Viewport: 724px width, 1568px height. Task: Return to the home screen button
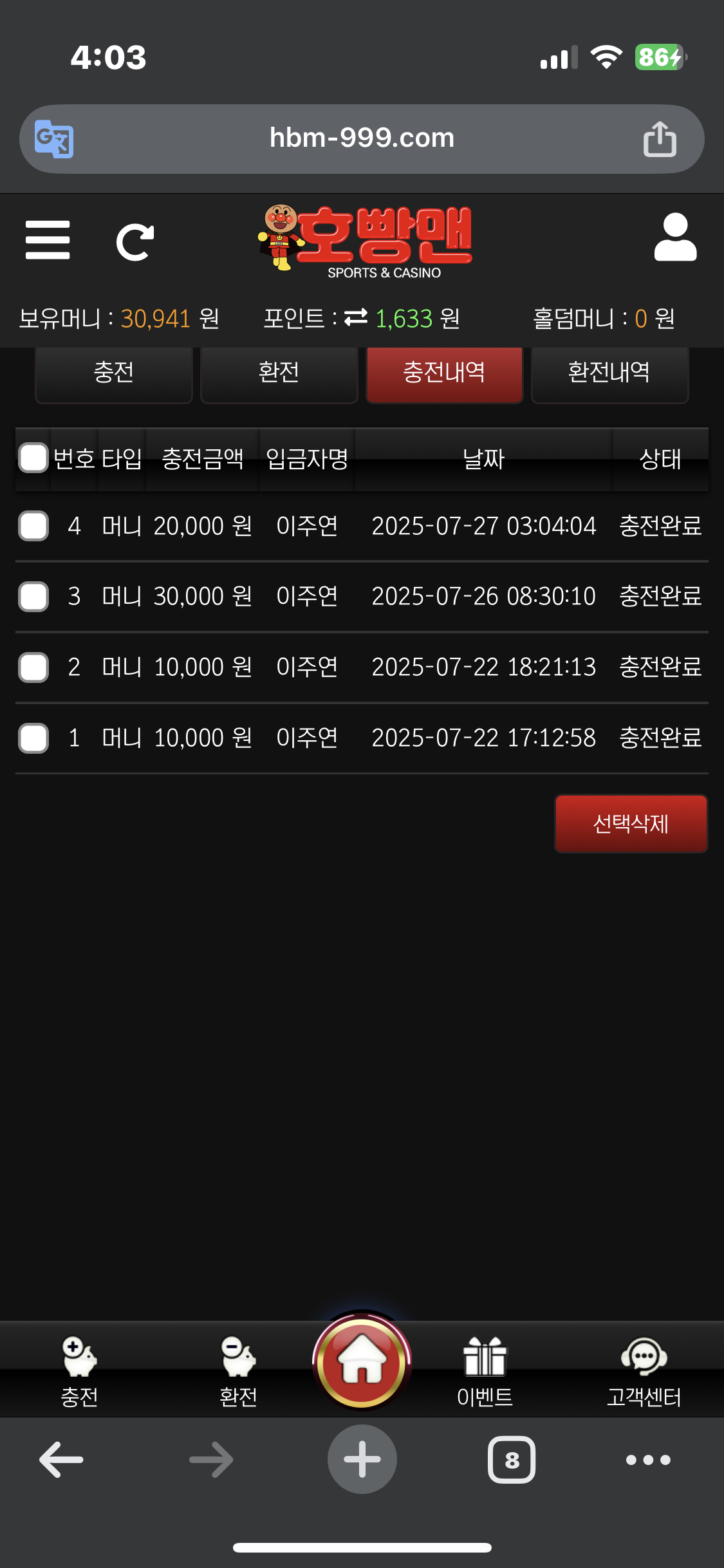pos(362,1361)
